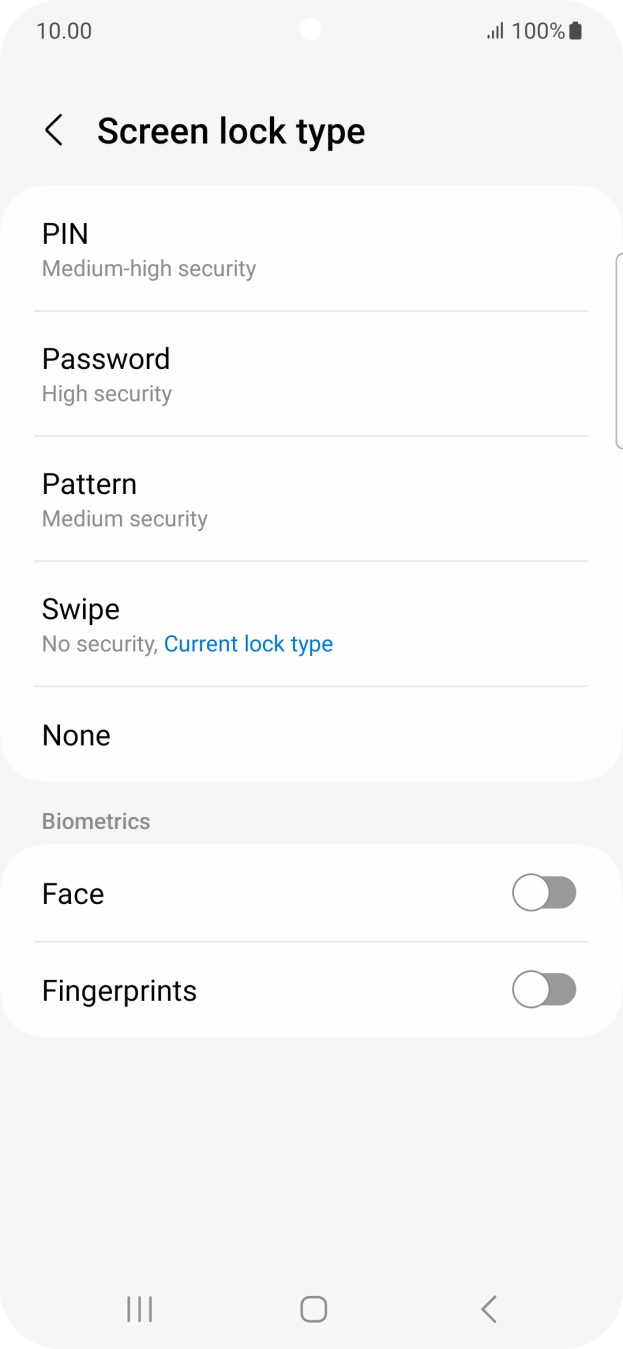Turn on Fingerprints toggle

544,990
